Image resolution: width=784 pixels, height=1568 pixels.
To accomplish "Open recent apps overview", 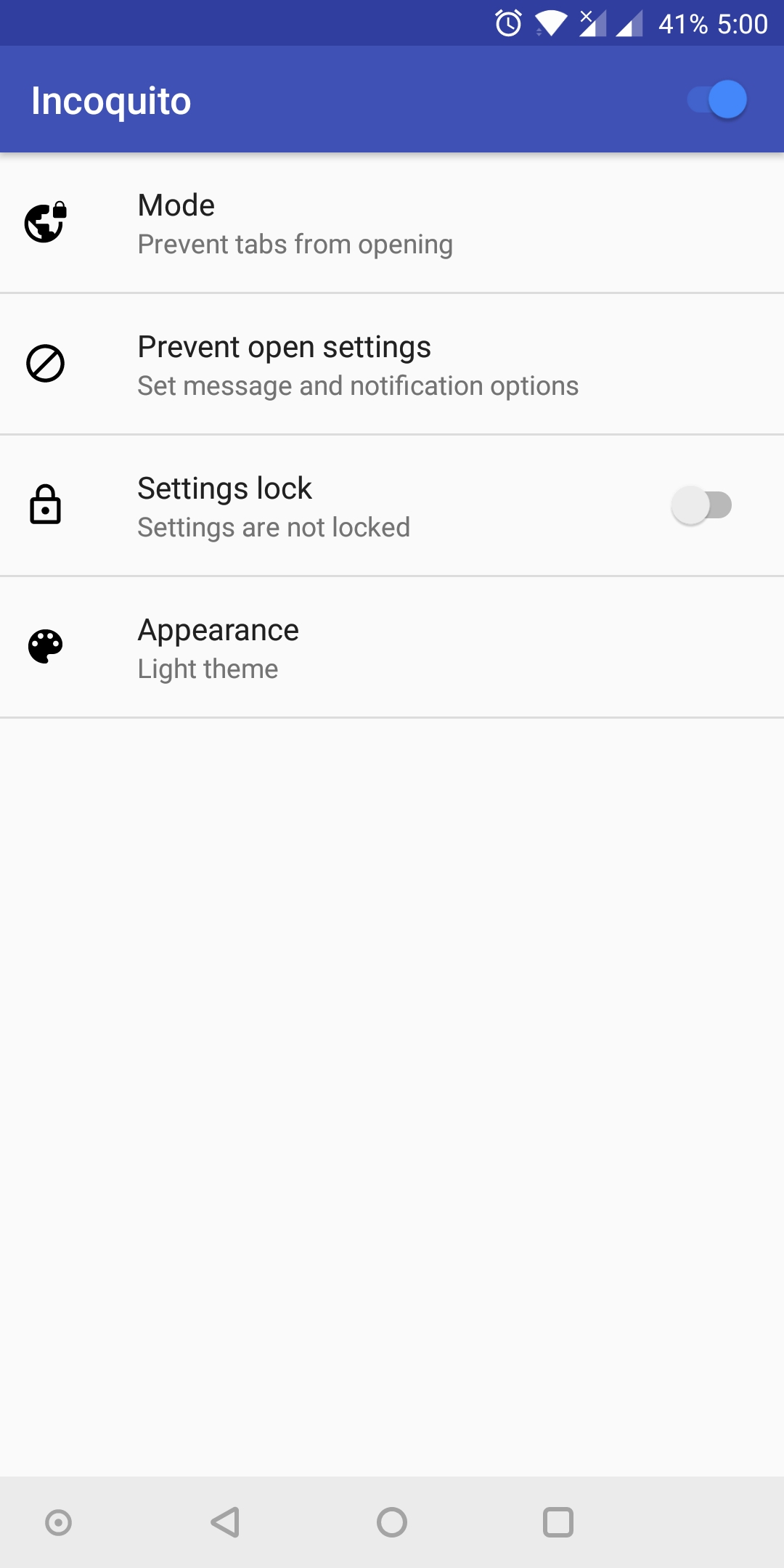I will [x=558, y=1522].
